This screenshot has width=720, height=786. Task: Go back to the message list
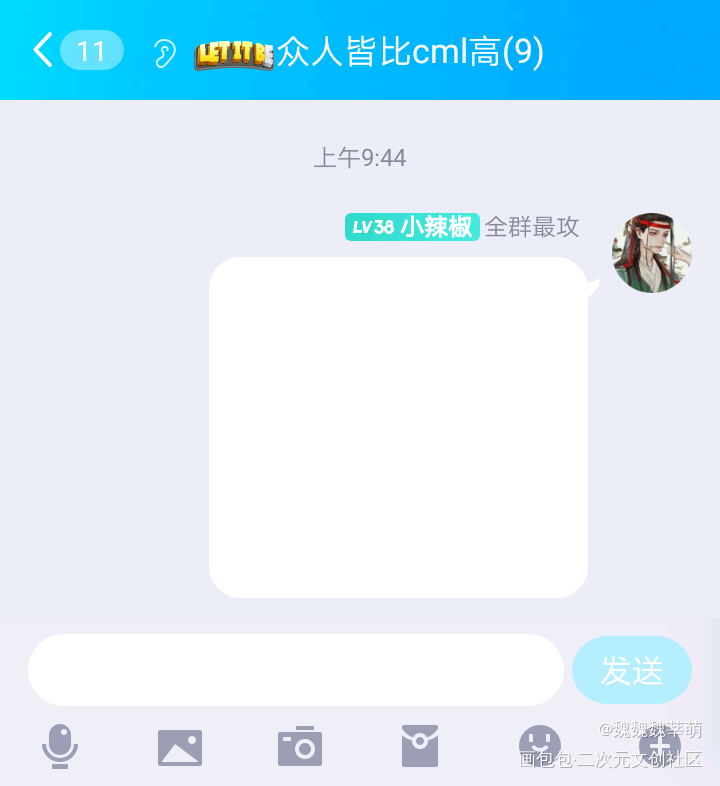point(44,50)
